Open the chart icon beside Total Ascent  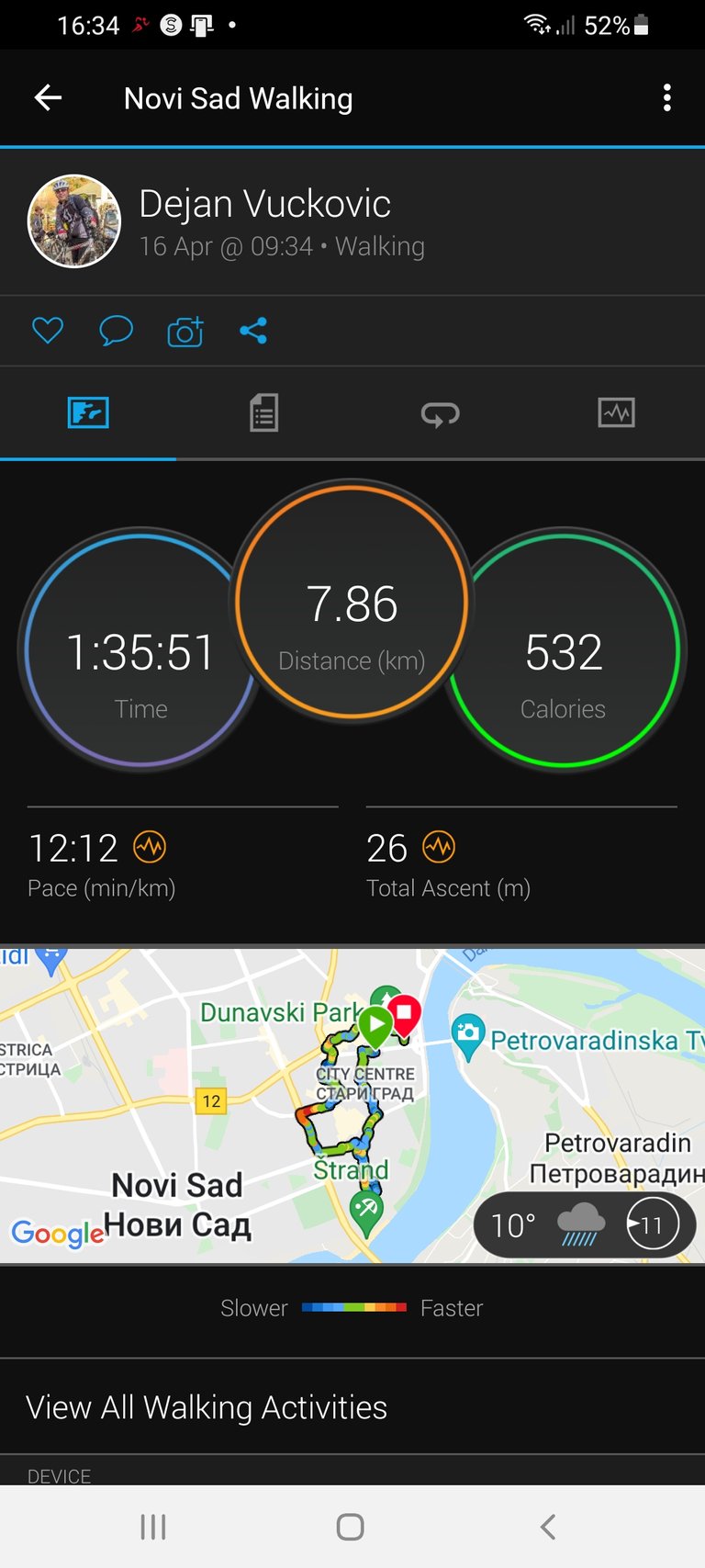click(439, 847)
